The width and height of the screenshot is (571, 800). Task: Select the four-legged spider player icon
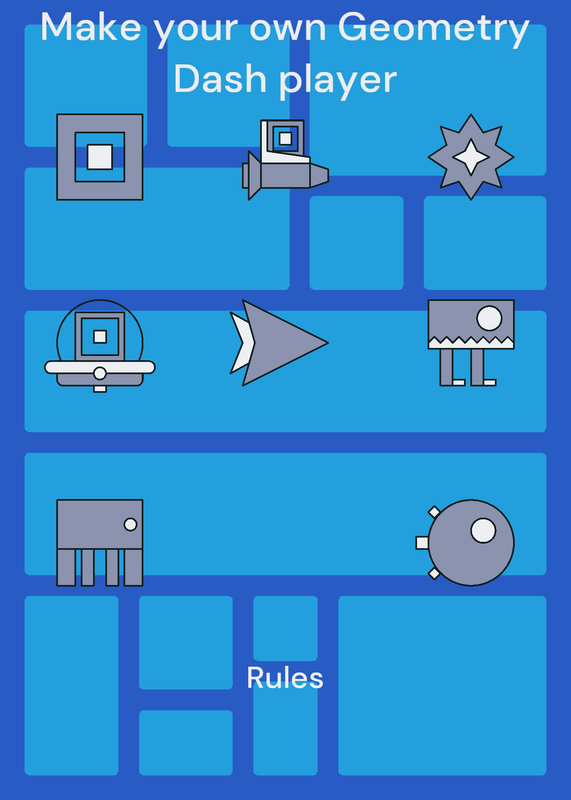pos(100,543)
